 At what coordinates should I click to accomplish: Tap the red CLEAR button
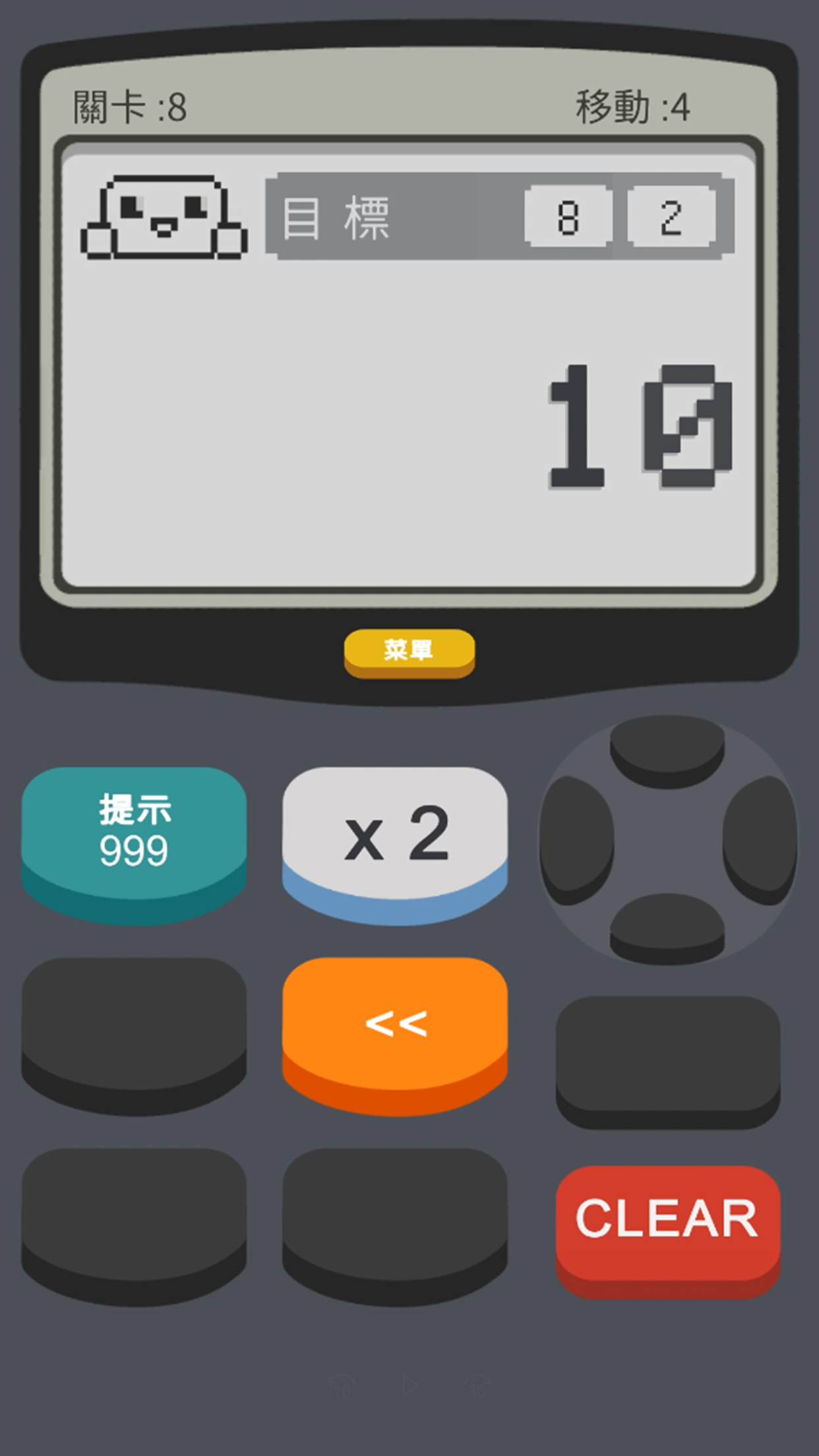(667, 1219)
